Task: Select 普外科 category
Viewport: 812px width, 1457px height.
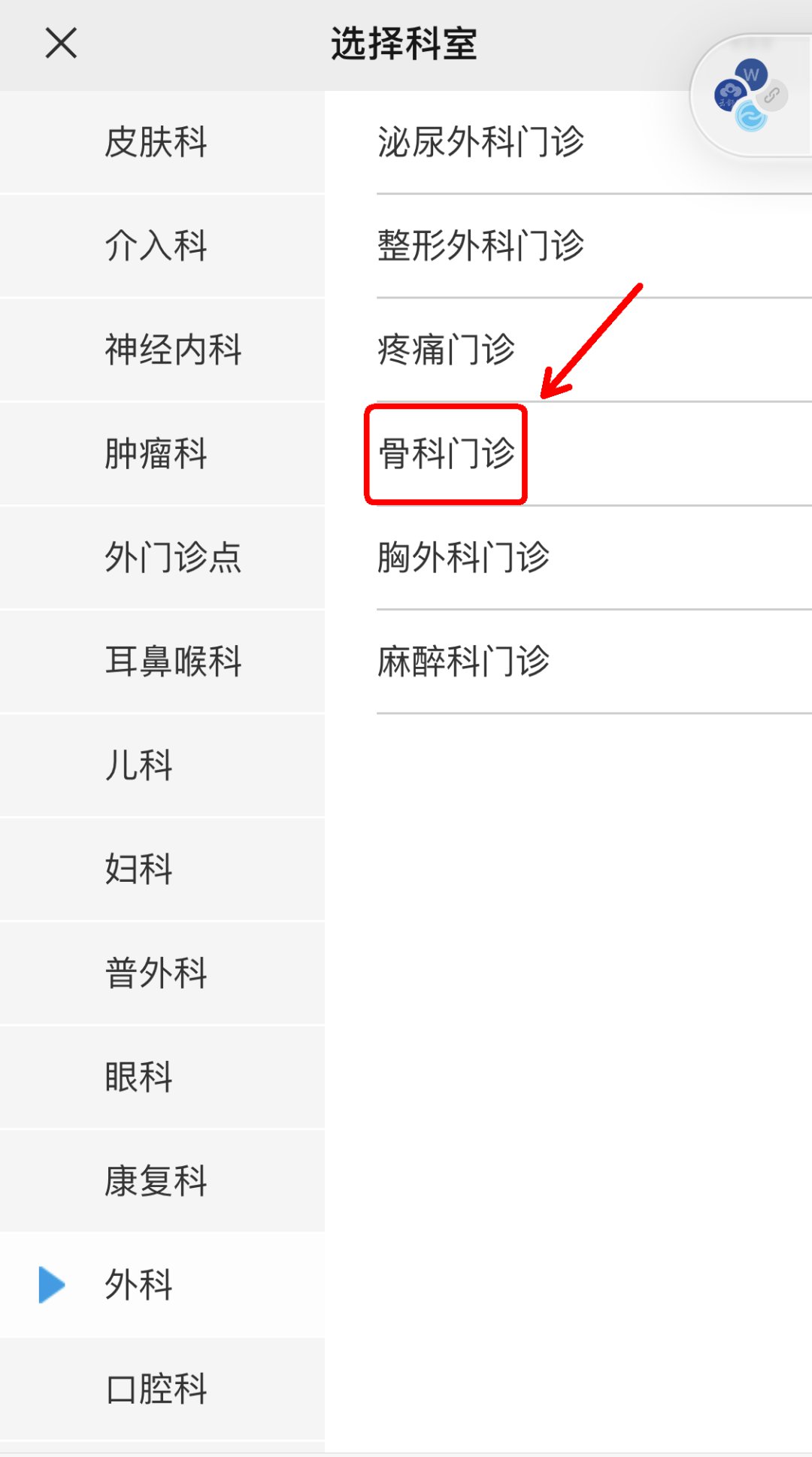Action: 156,972
